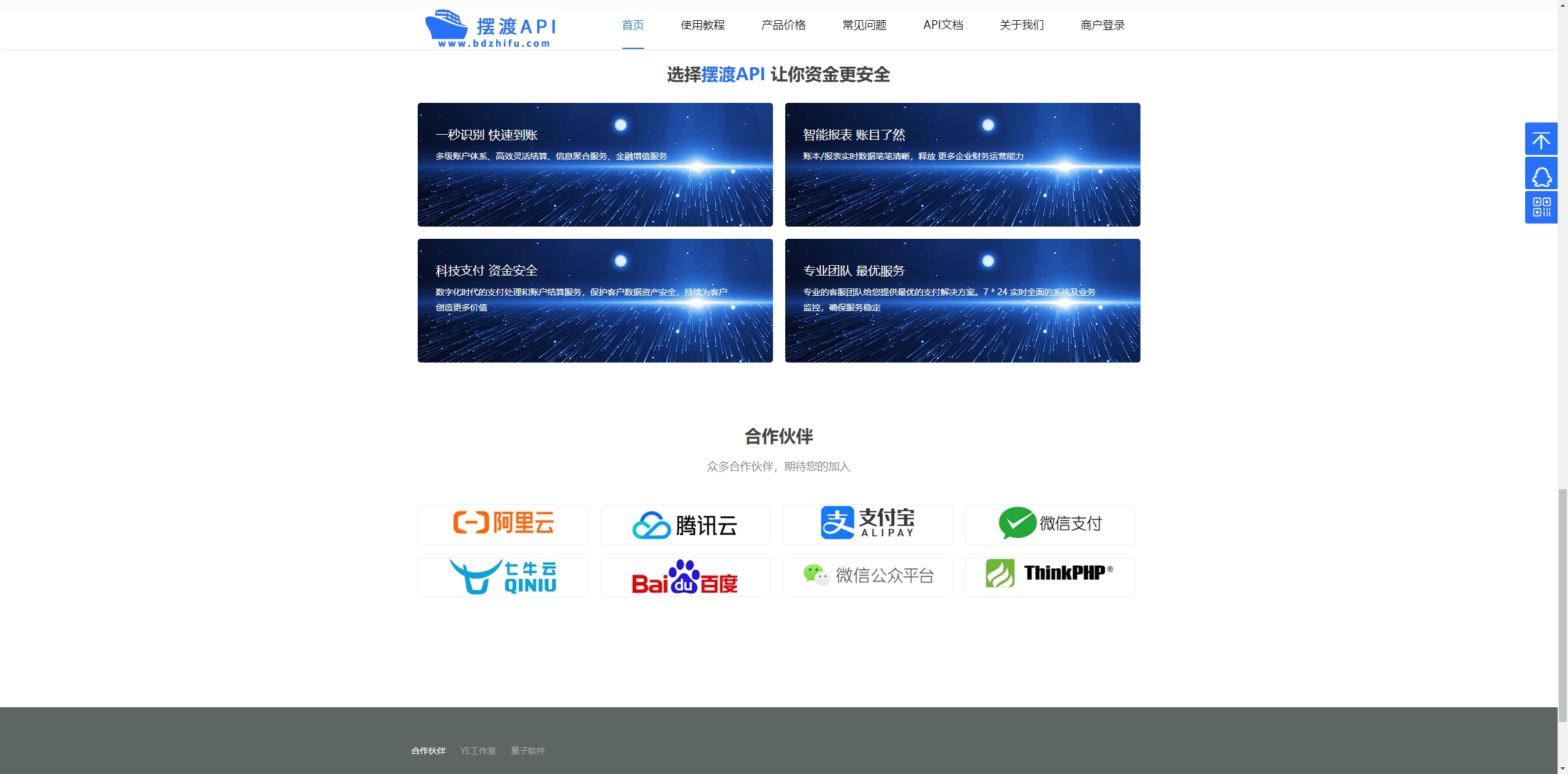Open the YE工作室 footer link
This screenshot has height=774, width=1568.
pyautogui.click(x=478, y=751)
